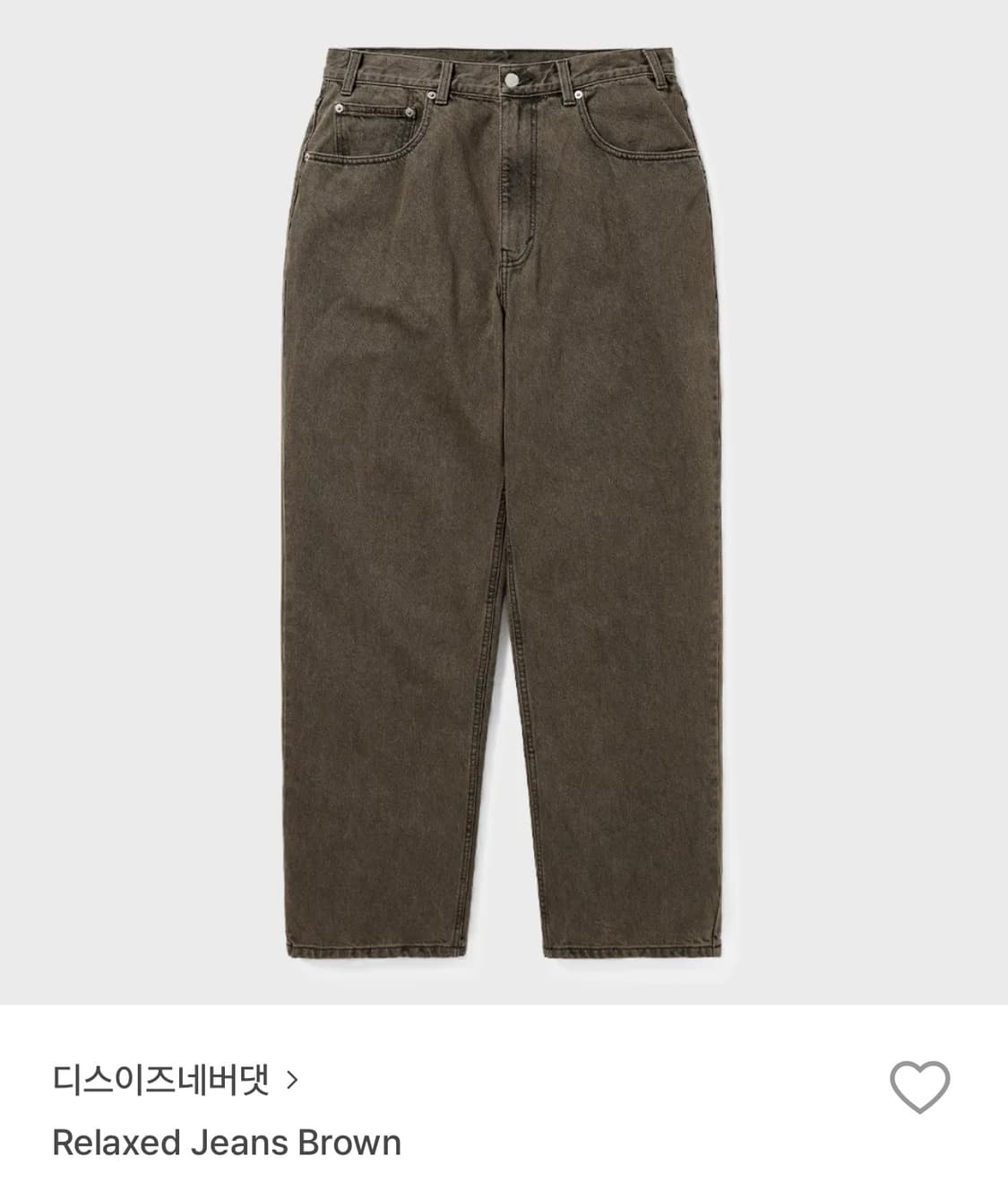
Task: Tap the front button of the jeans in the photo
Action: [513, 81]
